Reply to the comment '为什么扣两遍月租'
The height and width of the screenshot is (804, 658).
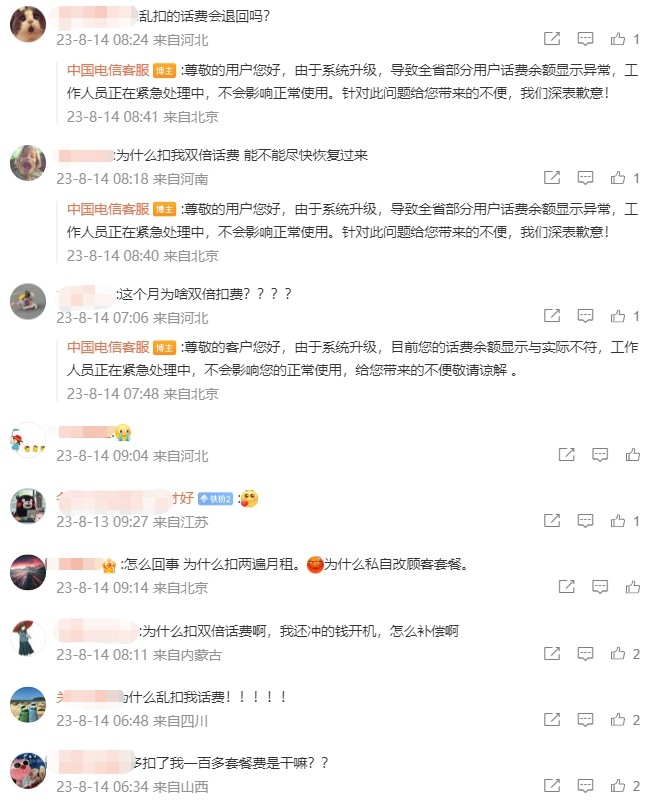[600, 587]
